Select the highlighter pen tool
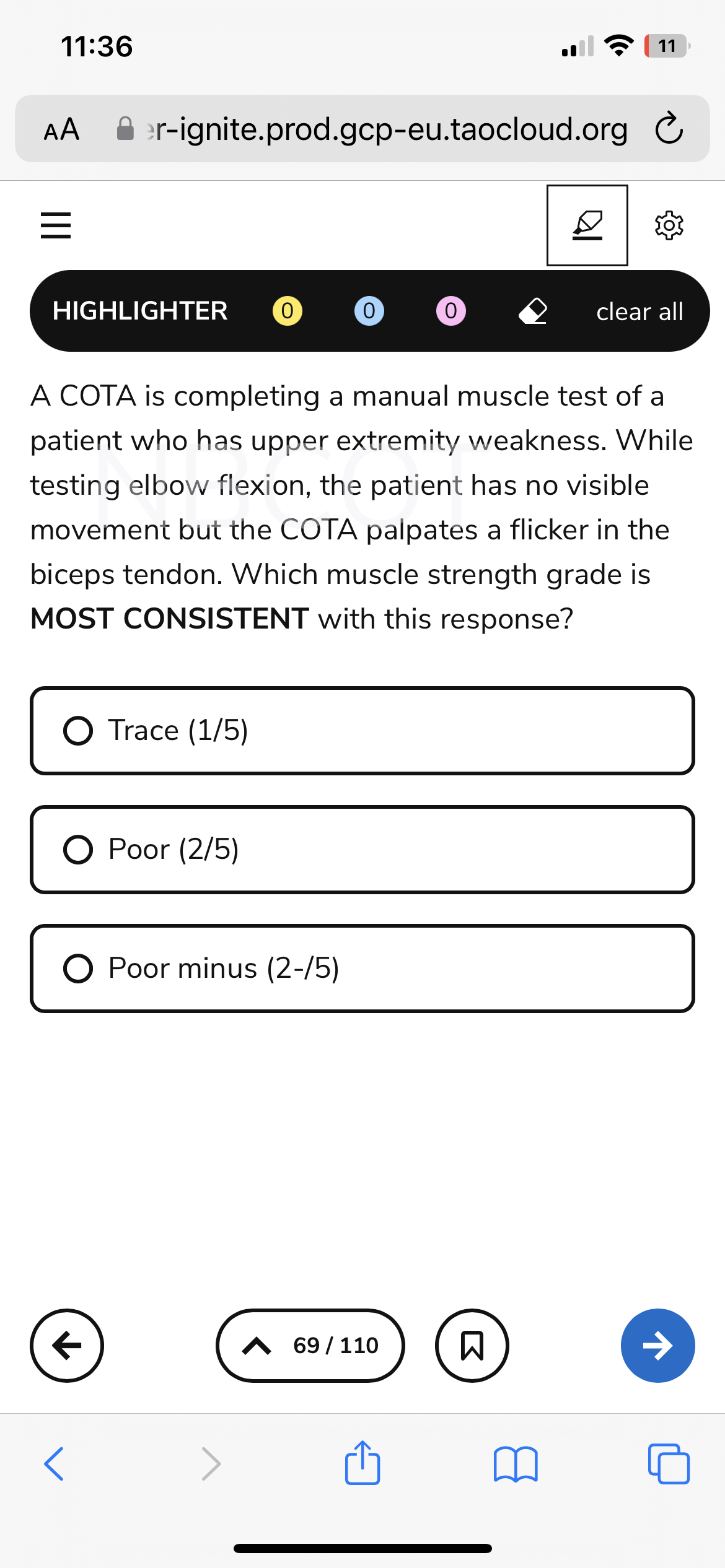Image resolution: width=725 pixels, height=1568 pixels. [x=587, y=225]
